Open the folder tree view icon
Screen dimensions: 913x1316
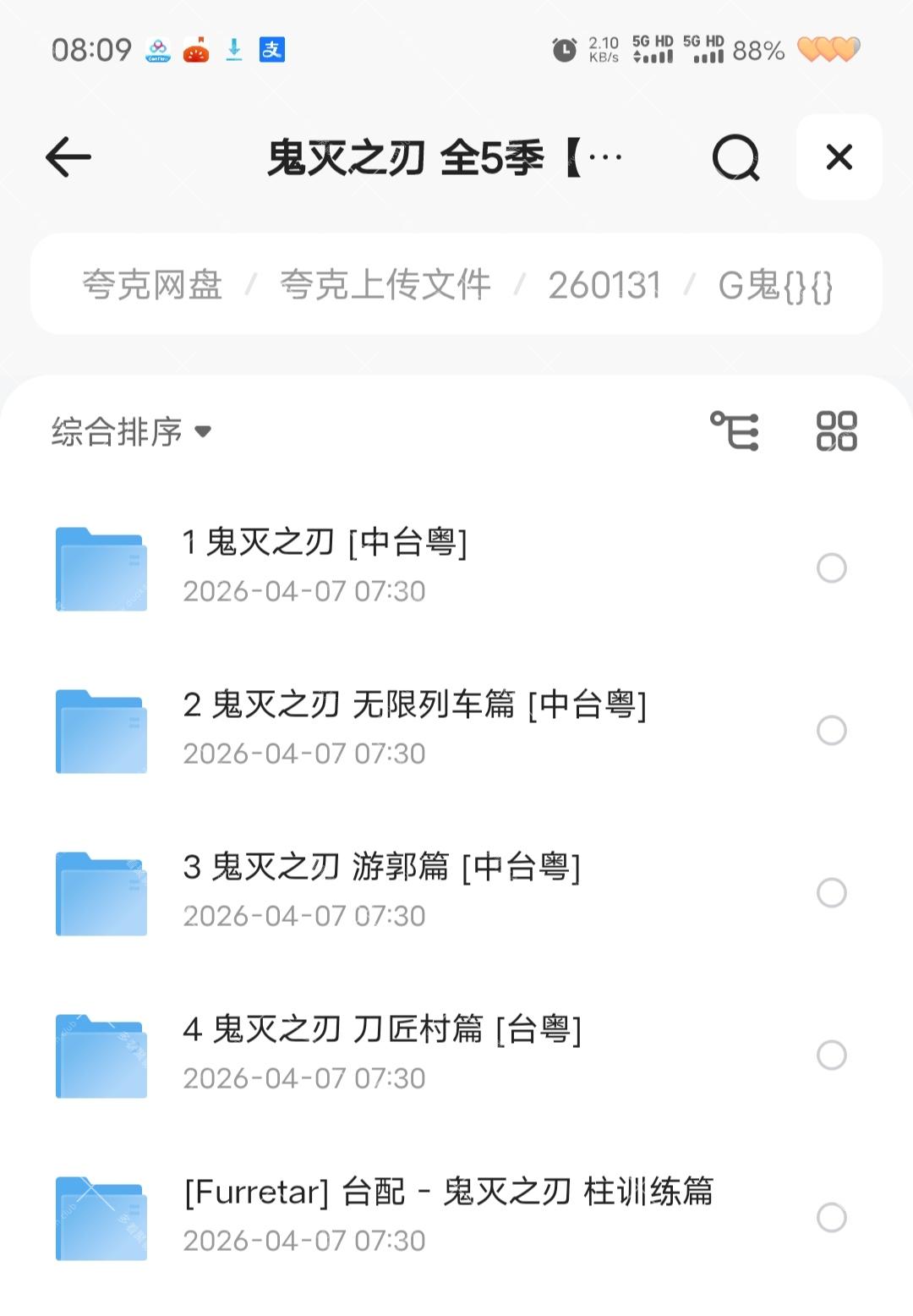(x=734, y=431)
